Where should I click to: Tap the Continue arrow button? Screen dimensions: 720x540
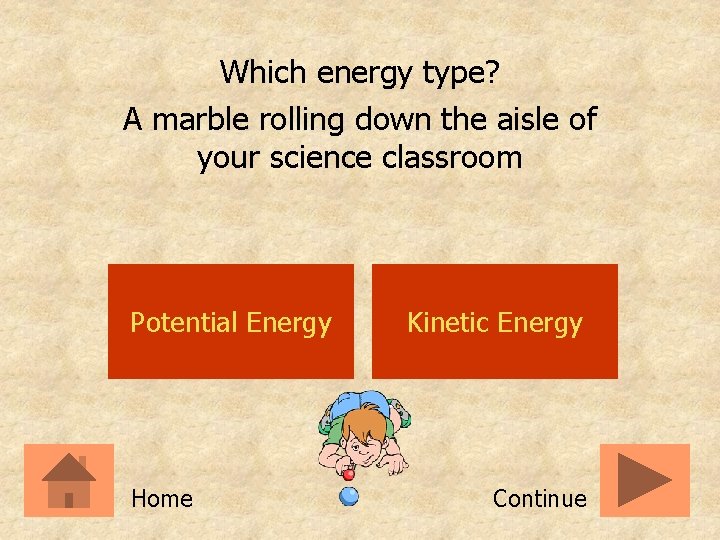pyautogui.click(x=644, y=480)
